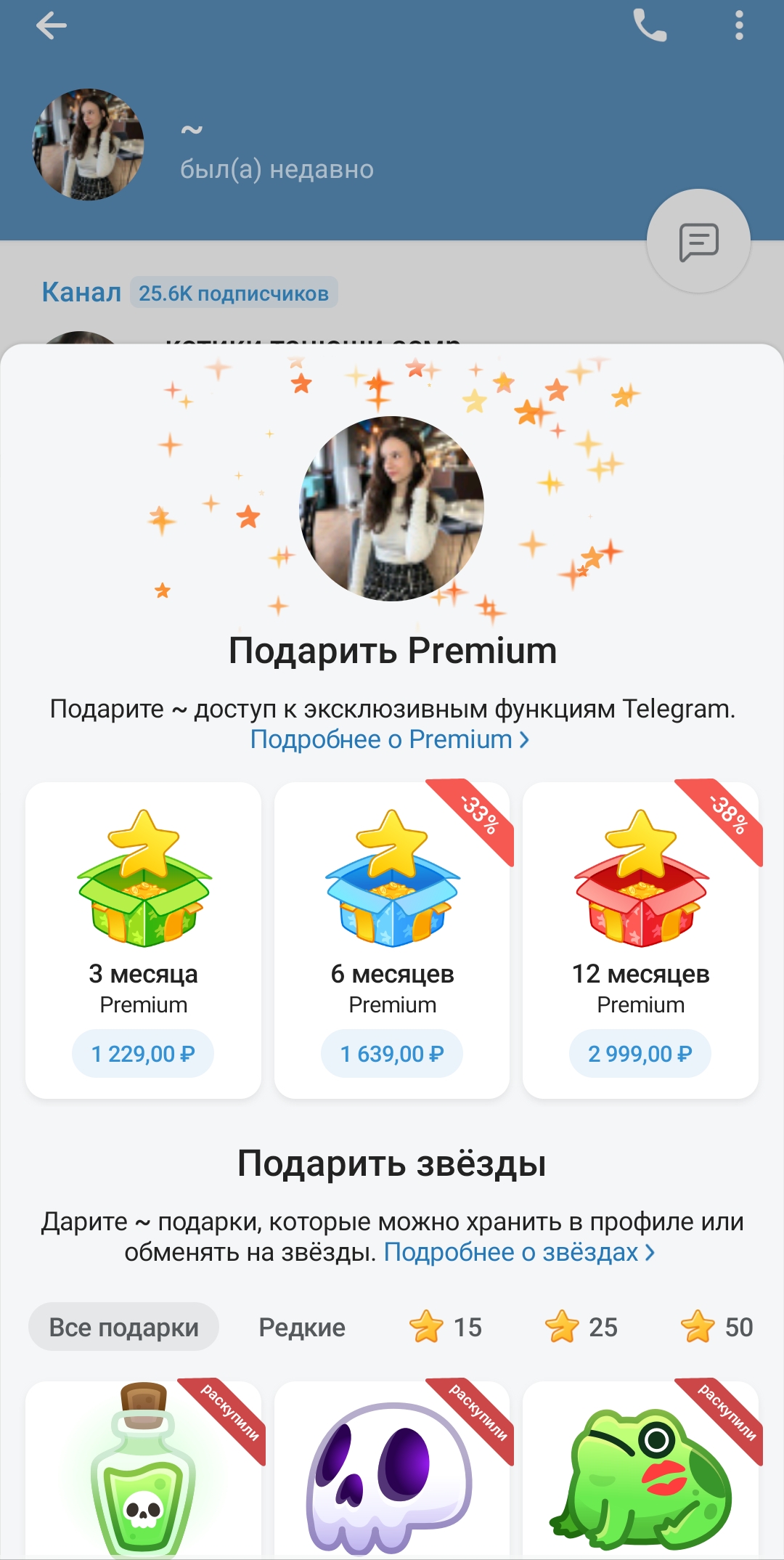The image size is (784, 1560).
Task: Open the three-dot overflow menu
Action: coord(739,26)
